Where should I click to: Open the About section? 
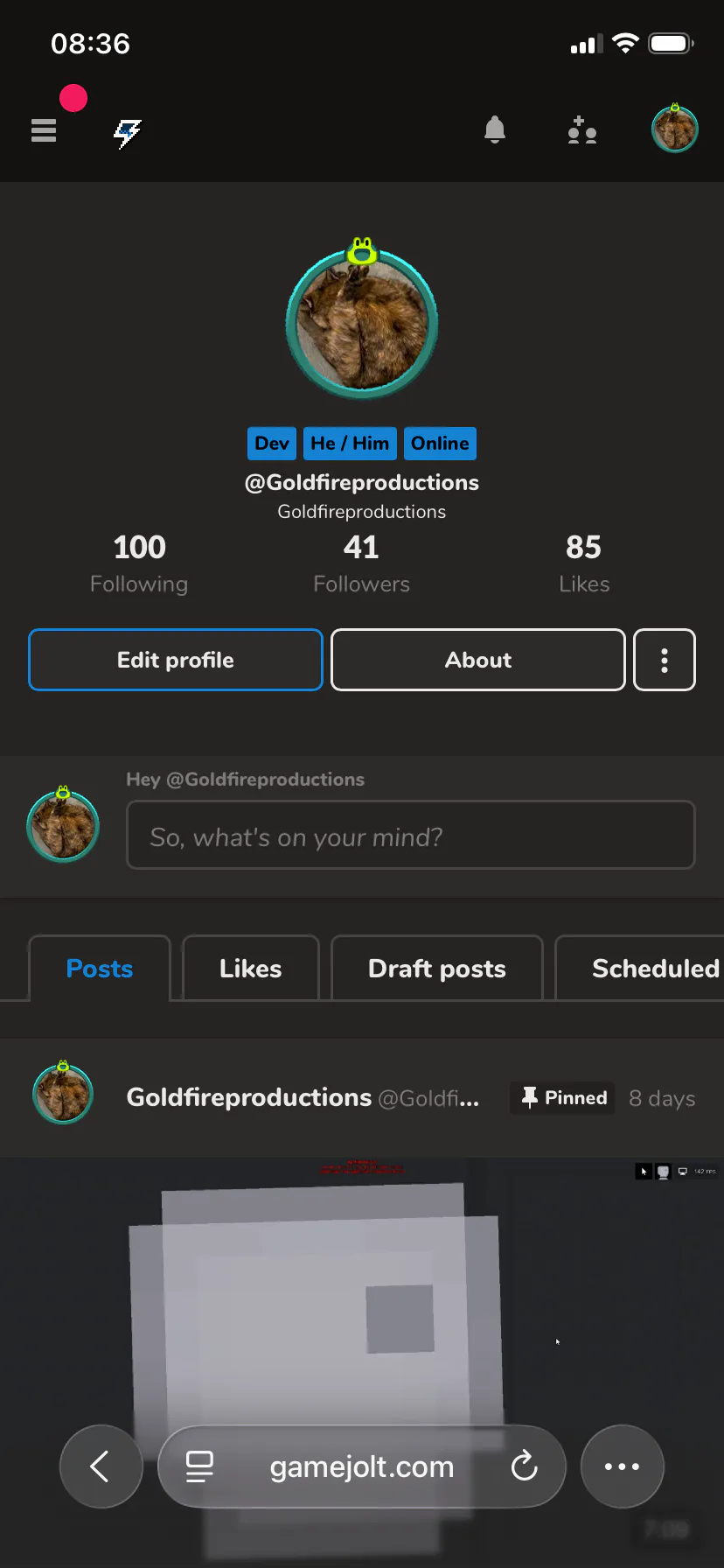(478, 660)
